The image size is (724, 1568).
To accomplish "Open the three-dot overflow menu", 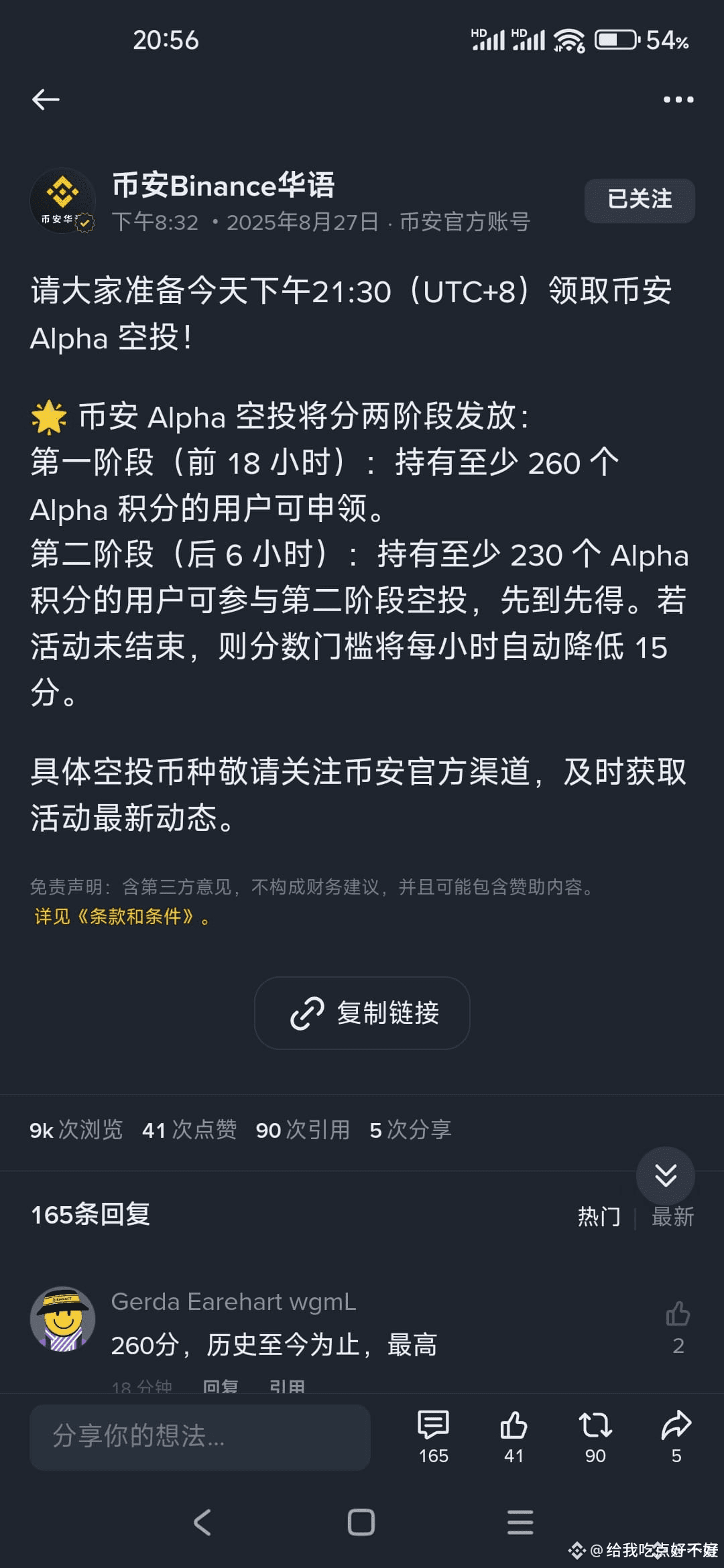I will tap(678, 99).
